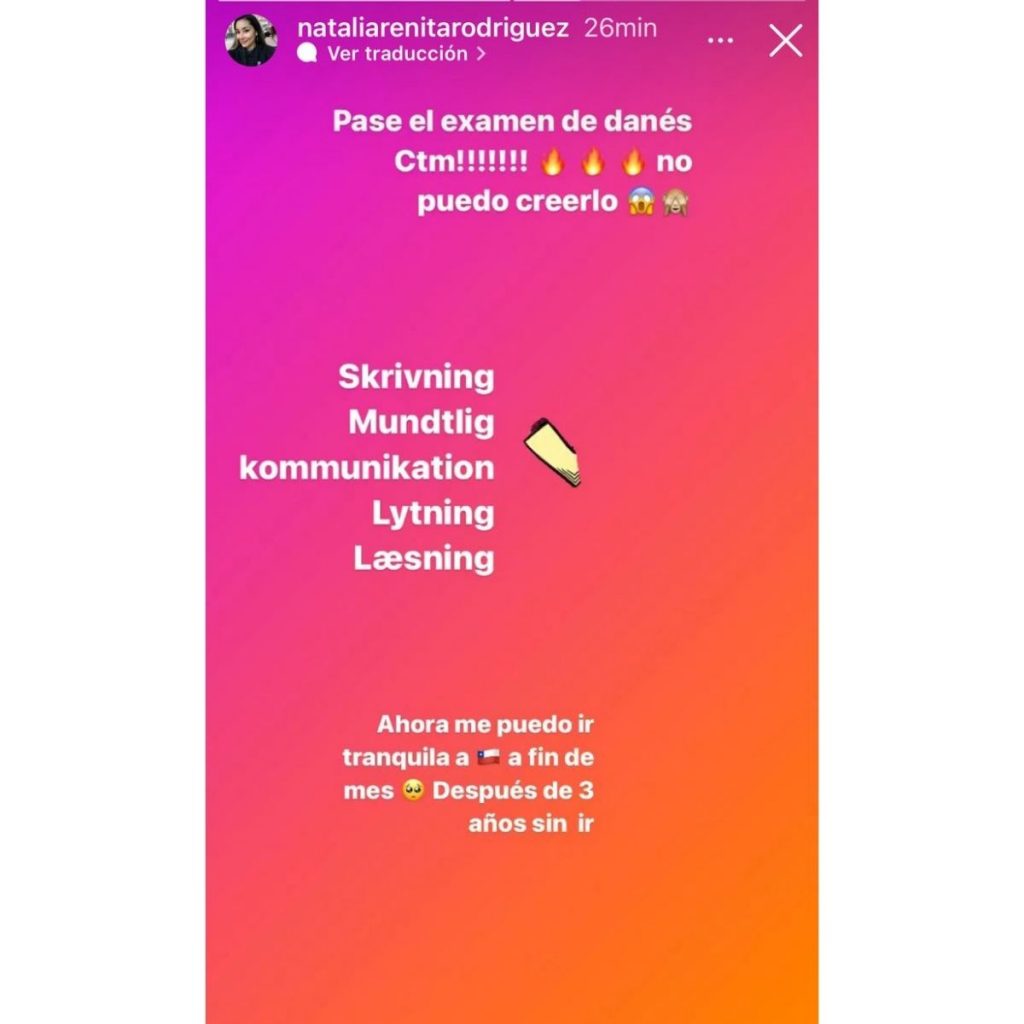The image size is (1024, 1024).
Task: Close the story viewer
Action: (785, 41)
